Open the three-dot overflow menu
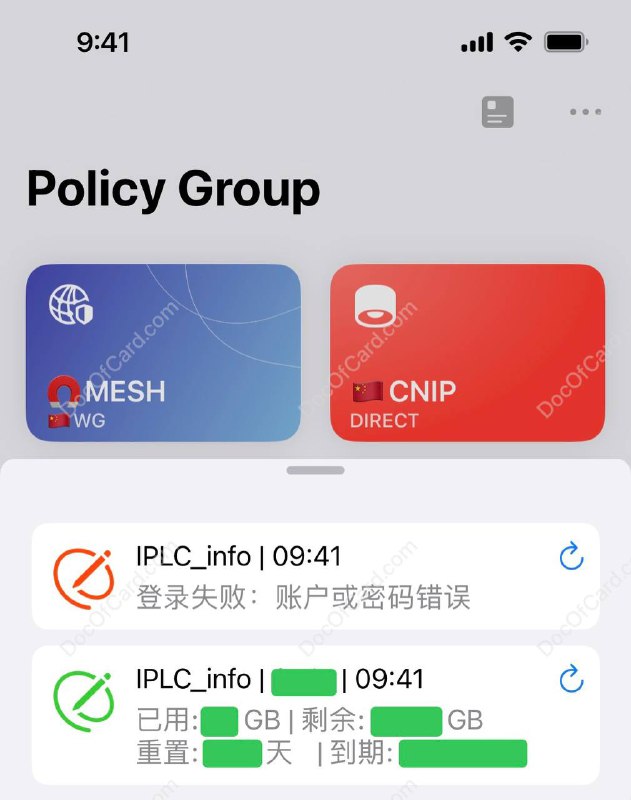 click(x=585, y=112)
